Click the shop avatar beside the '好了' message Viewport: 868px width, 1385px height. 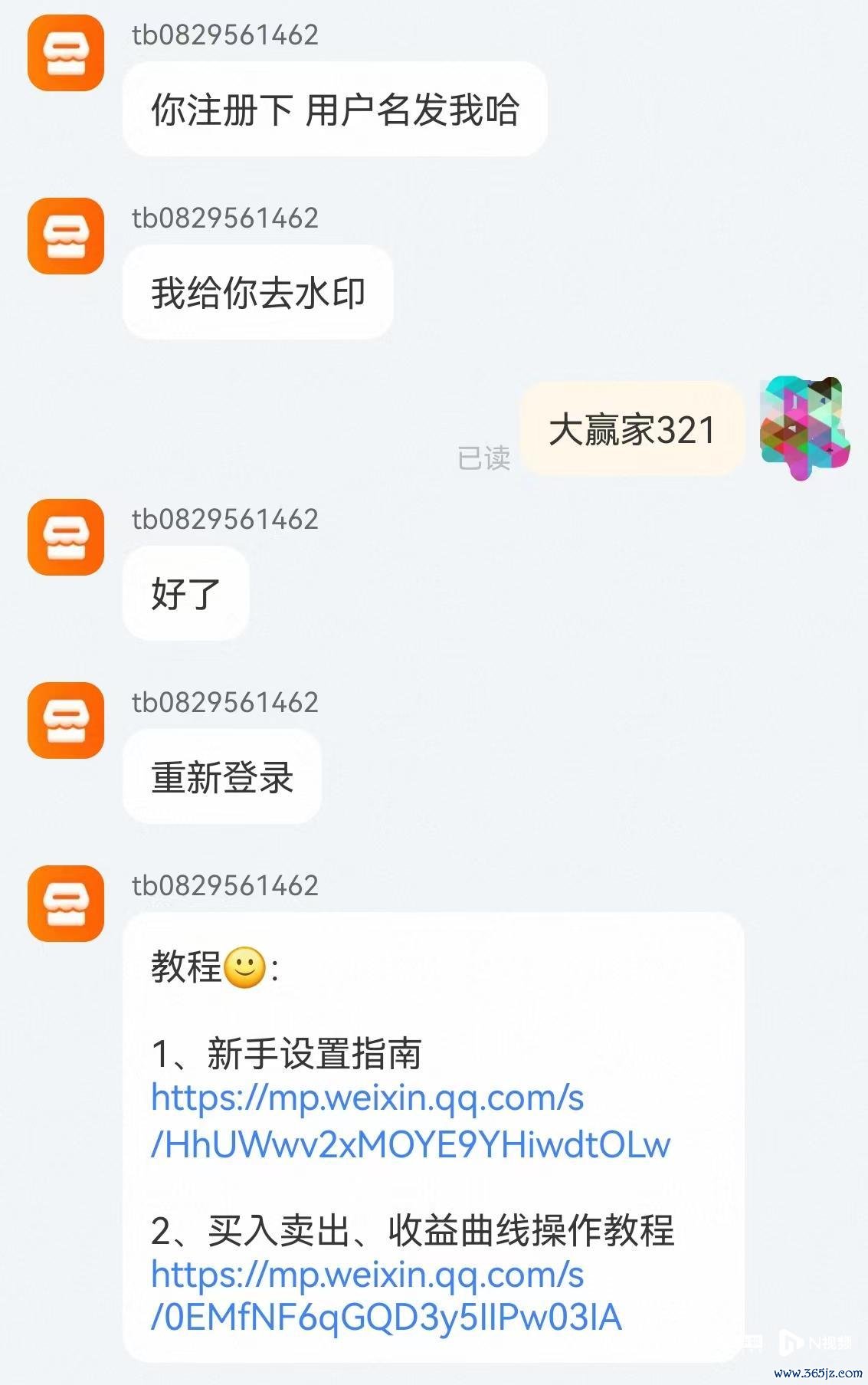pos(64,537)
